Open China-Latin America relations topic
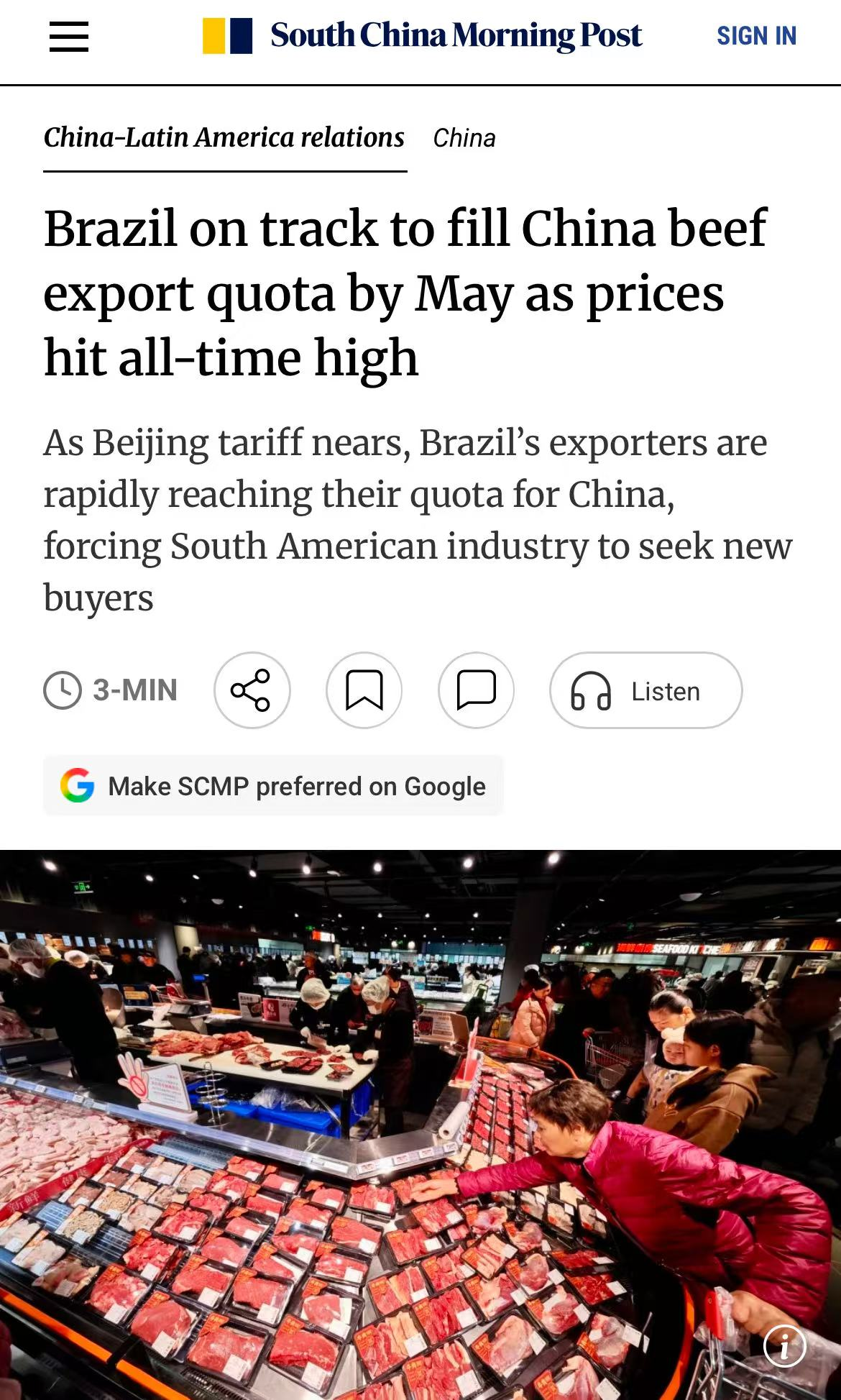841x1400 pixels. coord(224,137)
